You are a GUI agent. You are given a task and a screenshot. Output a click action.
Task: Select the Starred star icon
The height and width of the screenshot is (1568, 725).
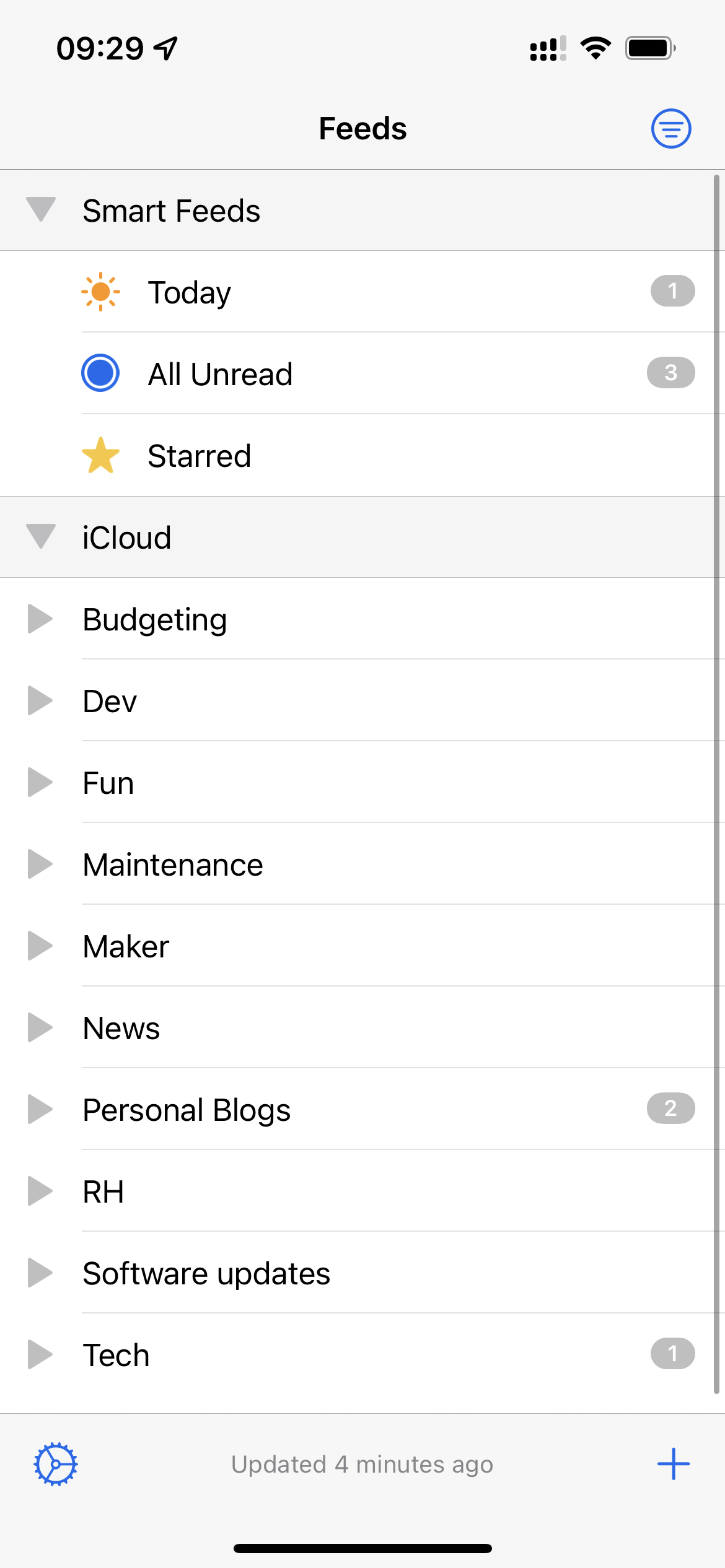coord(101,456)
